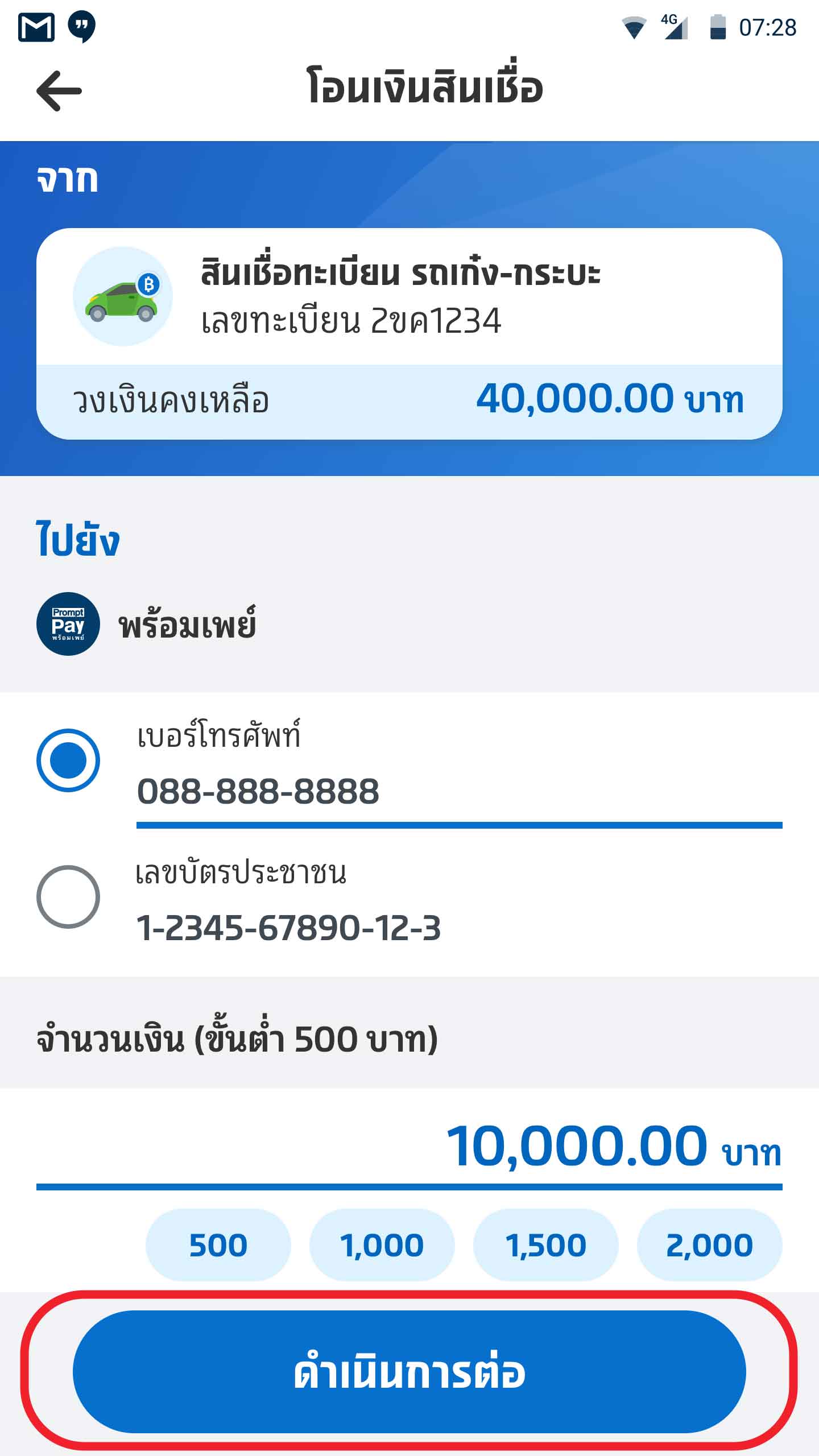819x1456 pixels.
Task: Click the 4G signal icon
Action: click(x=674, y=27)
